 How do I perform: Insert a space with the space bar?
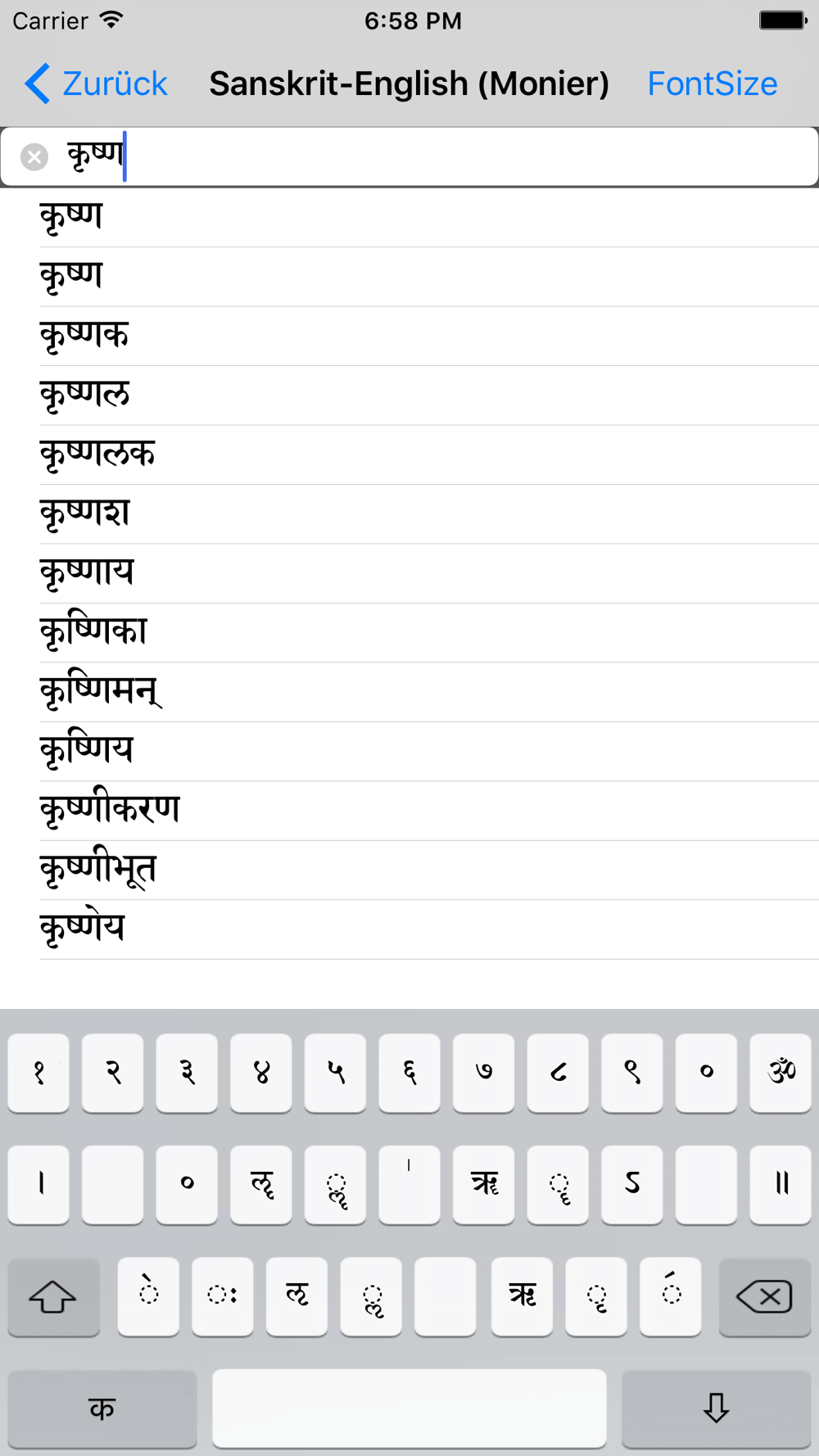pyautogui.click(x=409, y=1409)
